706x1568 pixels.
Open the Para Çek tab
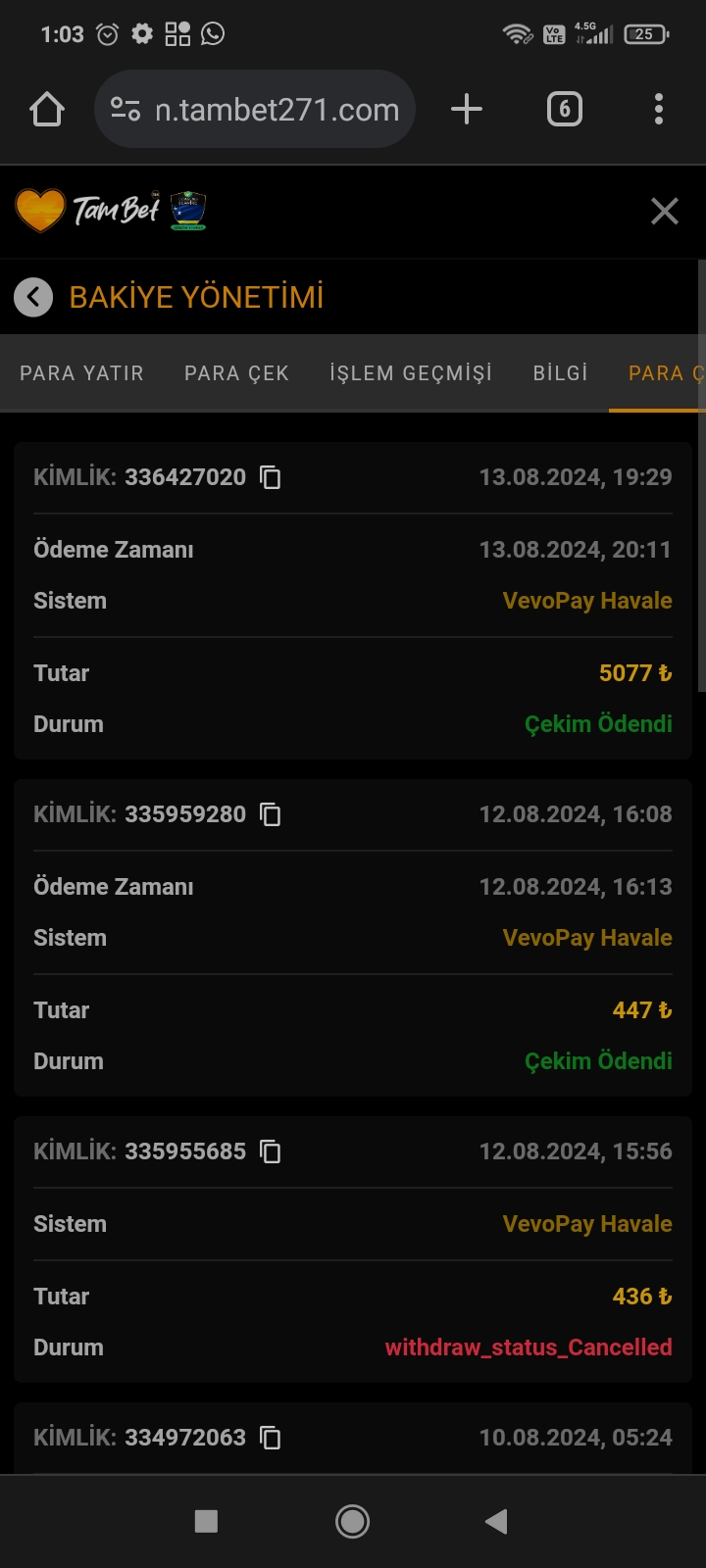236,373
